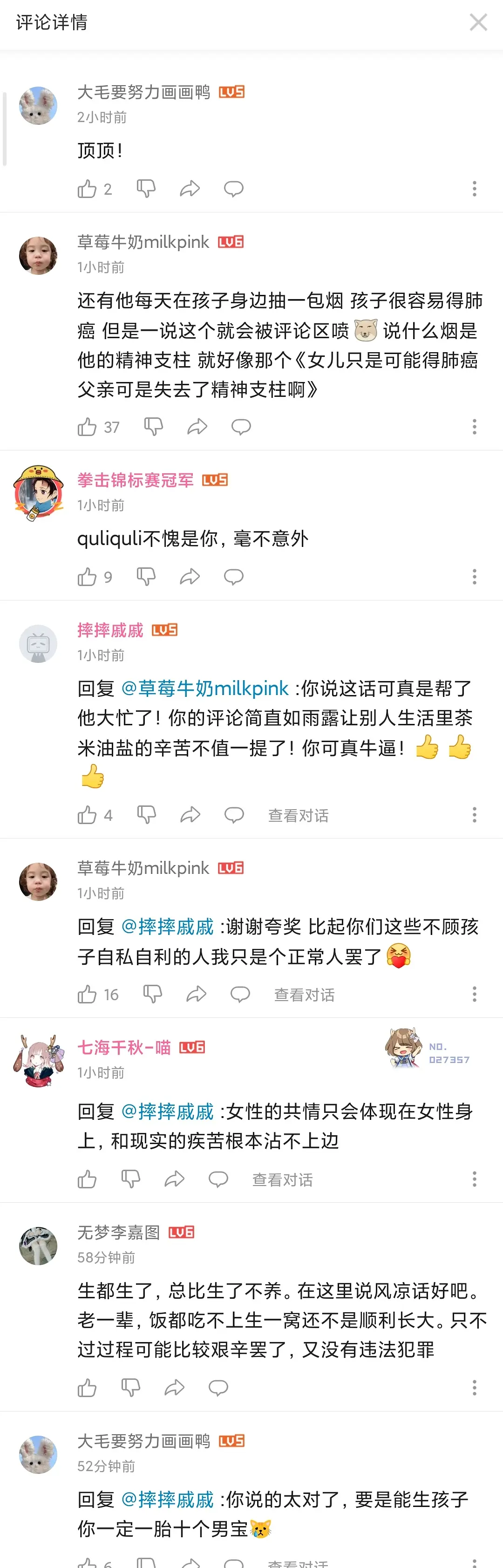Image resolution: width=503 pixels, height=1568 pixels.
Task: Share the comment mentioning 精神支柱
Action: point(197,427)
